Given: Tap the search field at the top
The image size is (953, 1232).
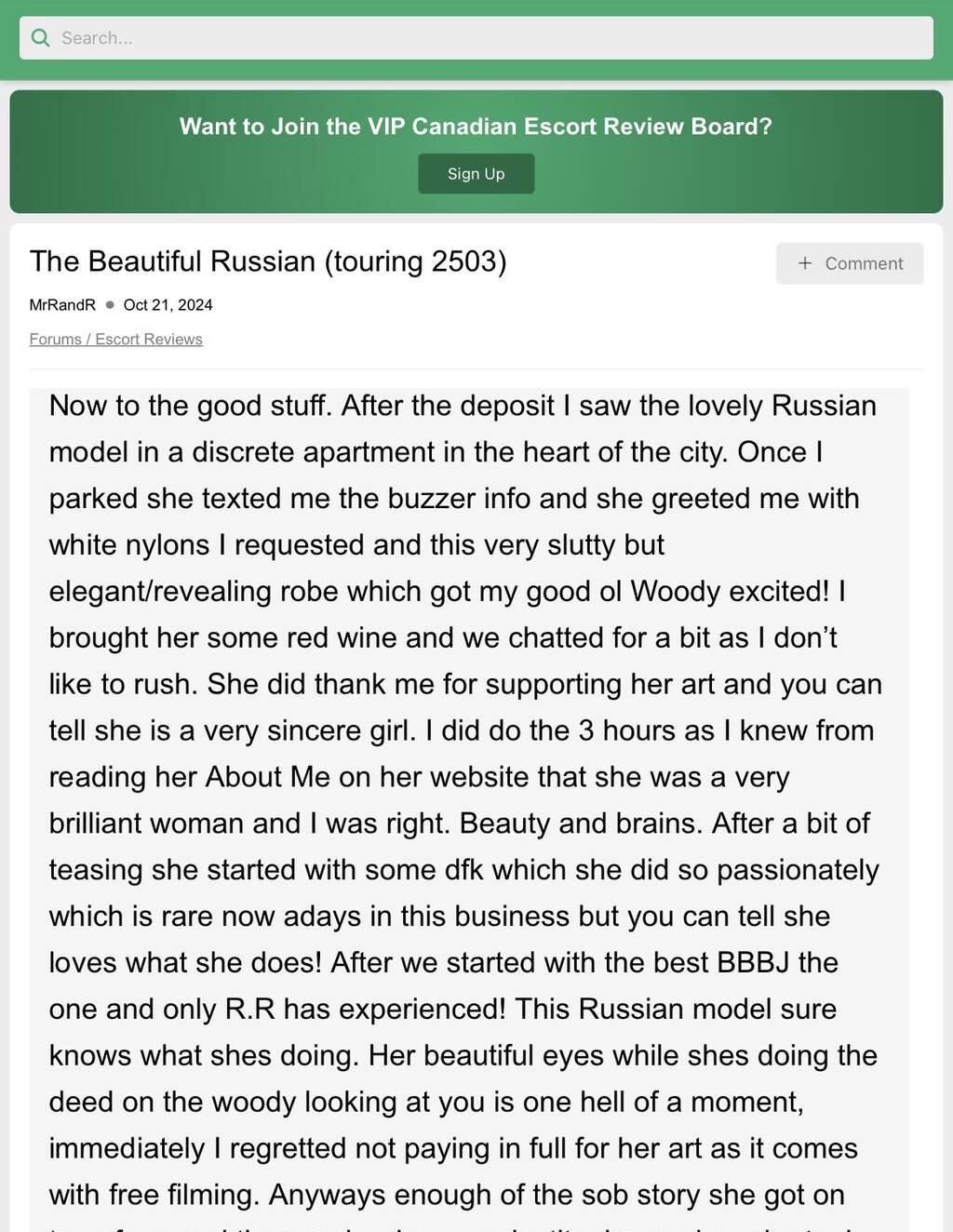Looking at the screenshot, I should (x=476, y=38).
